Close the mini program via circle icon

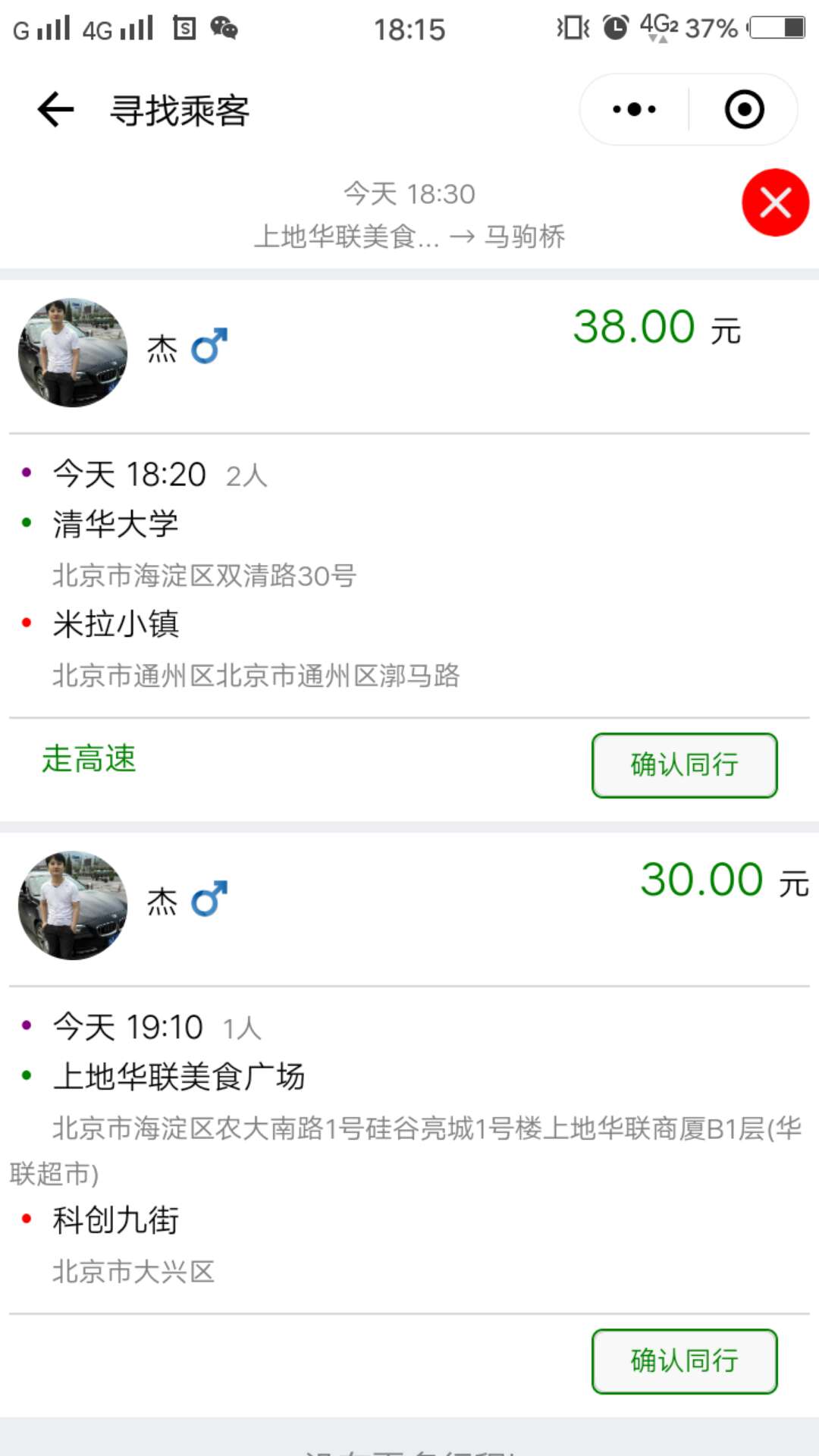click(744, 110)
